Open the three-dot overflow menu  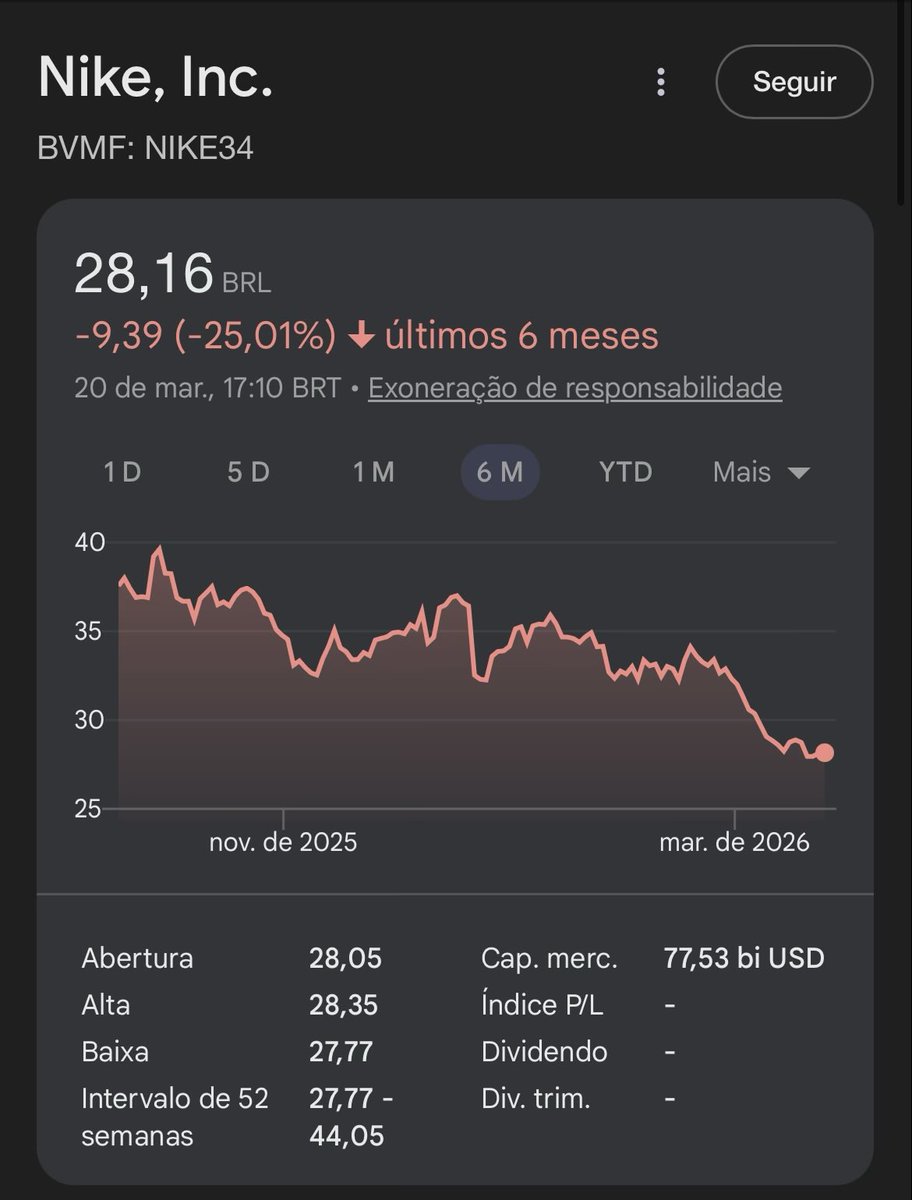tap(660, 82)
